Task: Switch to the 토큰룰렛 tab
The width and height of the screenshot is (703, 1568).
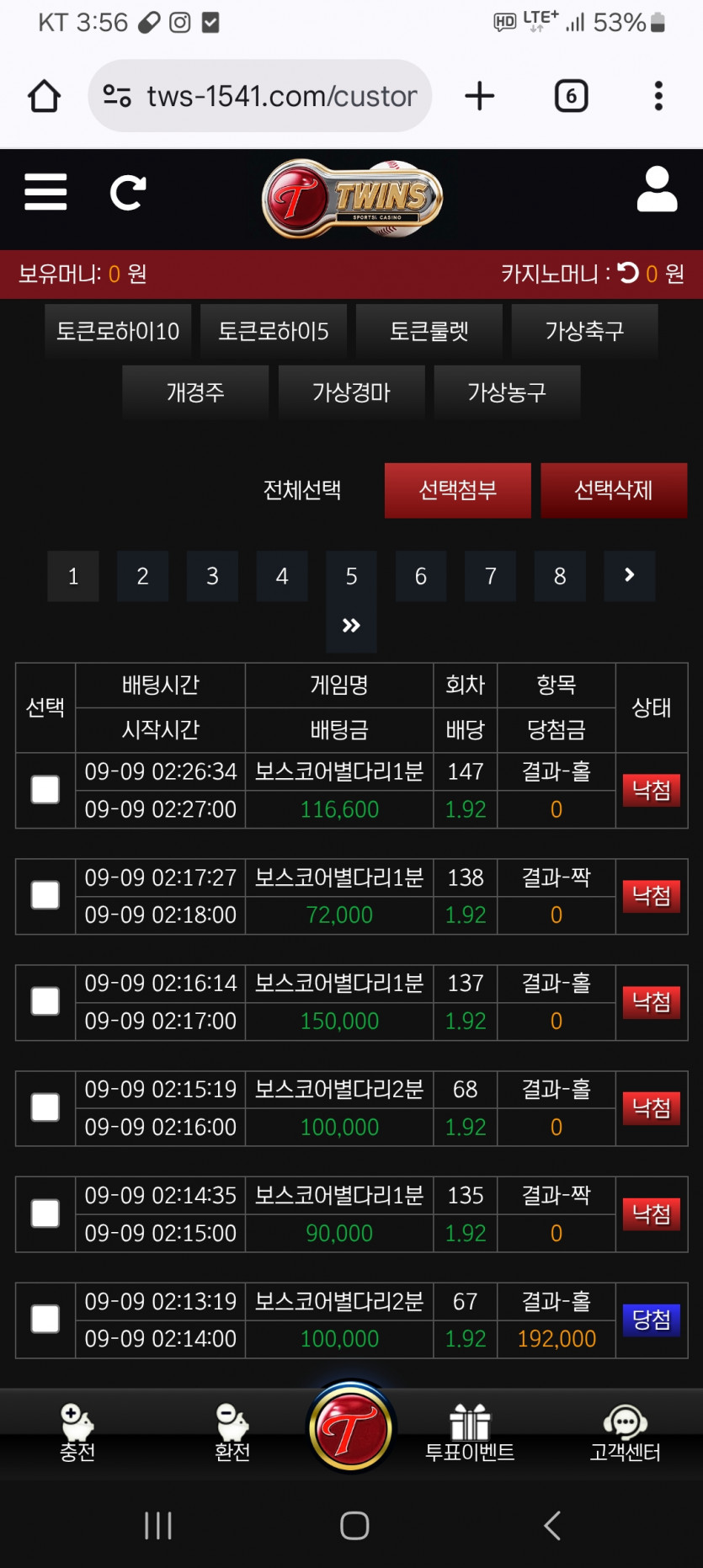Action: tap(429, 331)
